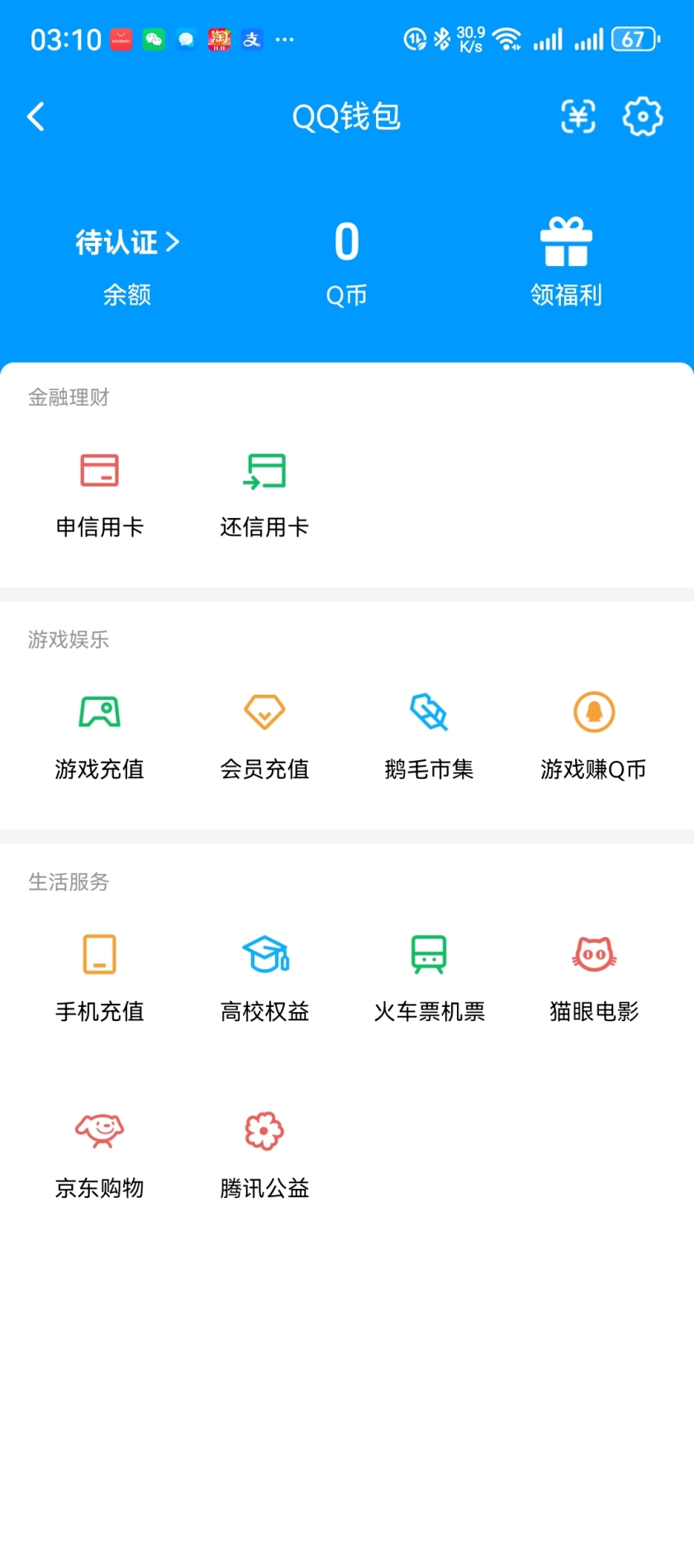Image resolution: width=694 pixels, height=1568 pixels.
Task: Open 猫眼电影 movie tickets
Action: point(593,977)
